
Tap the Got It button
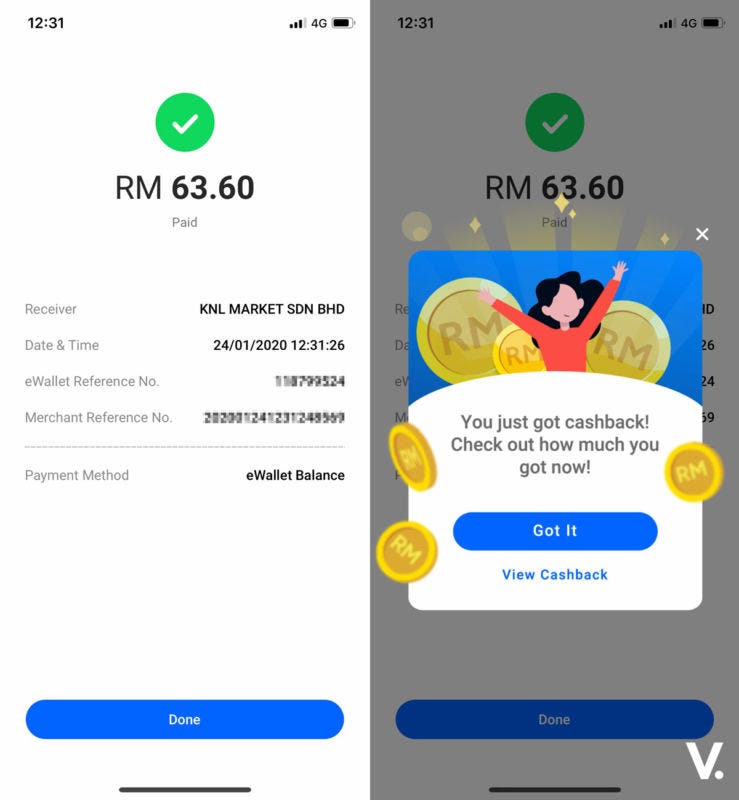(554, 531)
